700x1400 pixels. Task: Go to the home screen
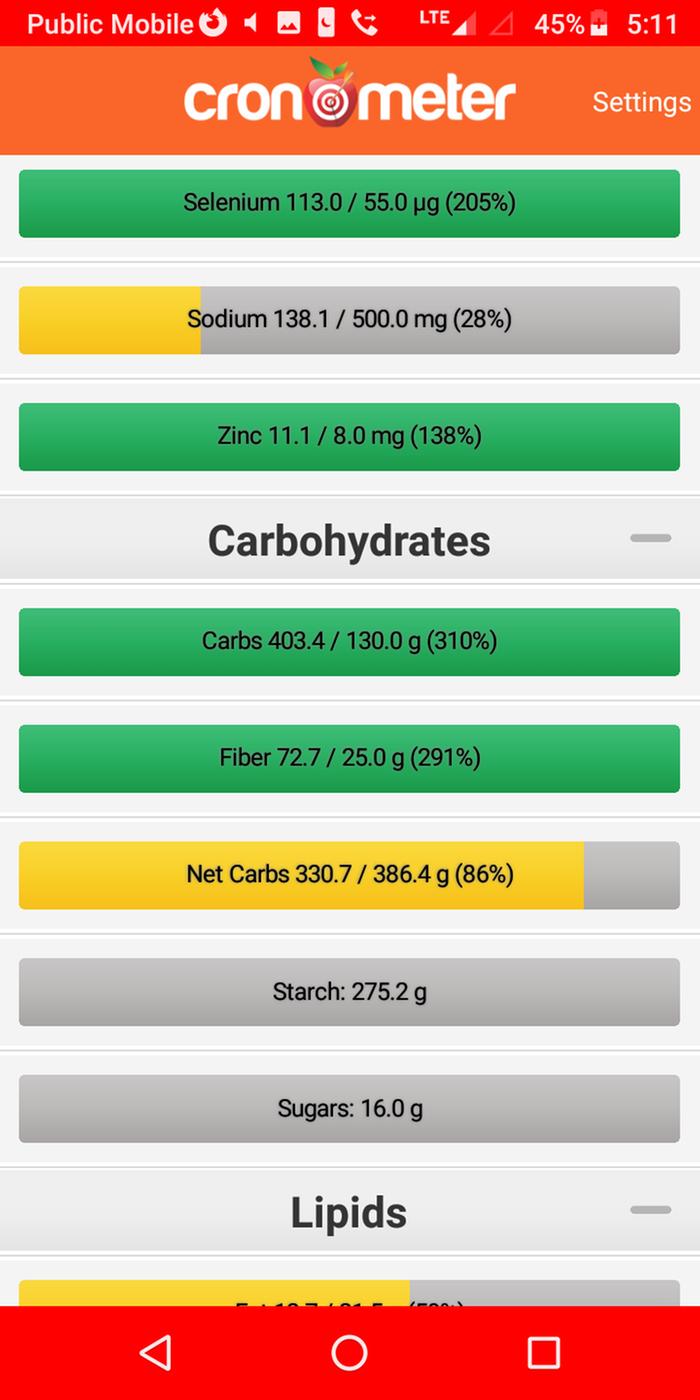pos(349,1352)
